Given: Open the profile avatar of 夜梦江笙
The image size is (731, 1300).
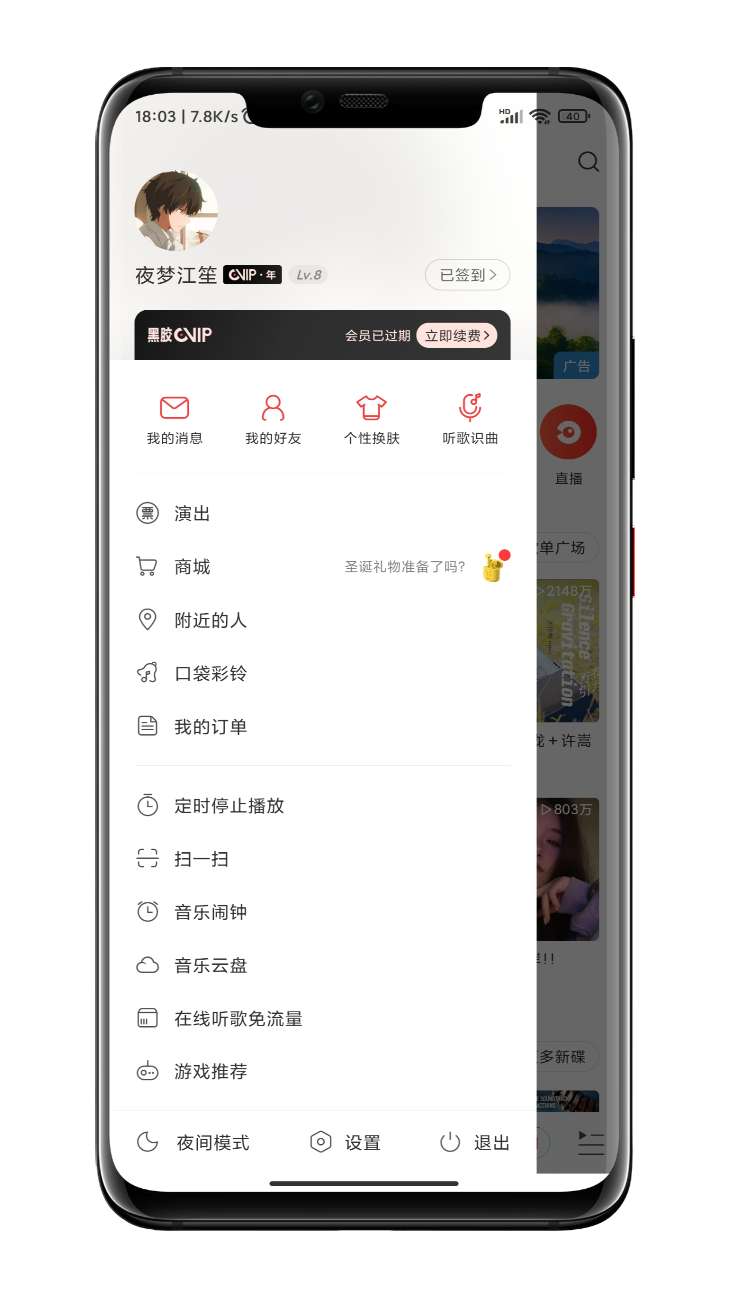Looking at the screenshot, I should click(176, 211).
